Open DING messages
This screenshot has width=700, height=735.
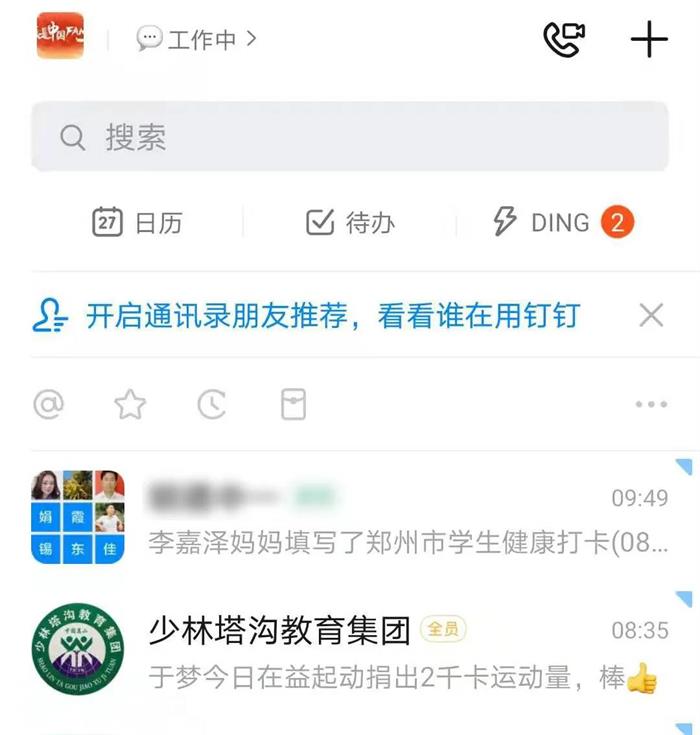click(x=563, y=222)
